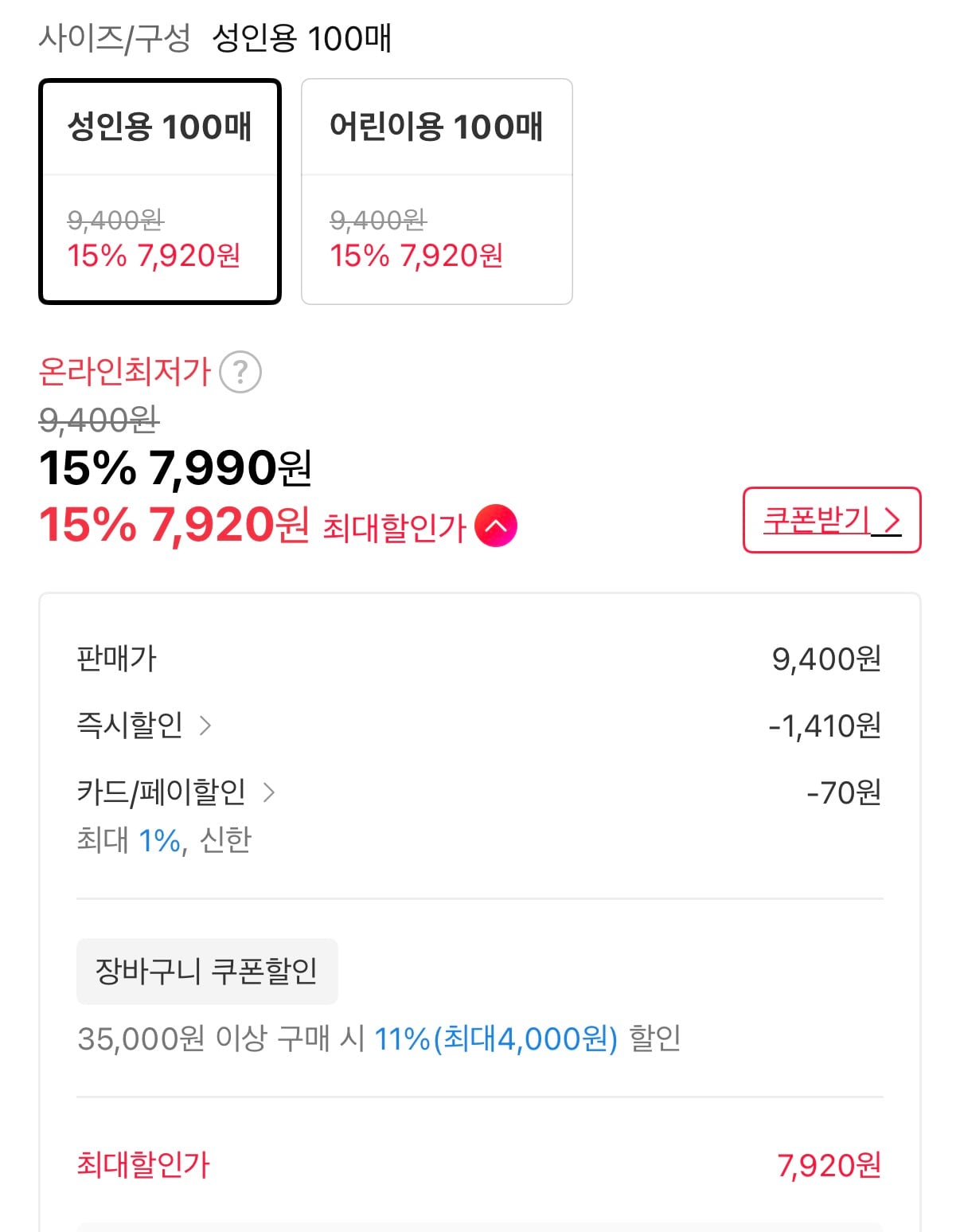Viewport: 960px width, 1232px height.
Task: Expand the 카드/페이할인 -70원 row
Action: [478, 791]
